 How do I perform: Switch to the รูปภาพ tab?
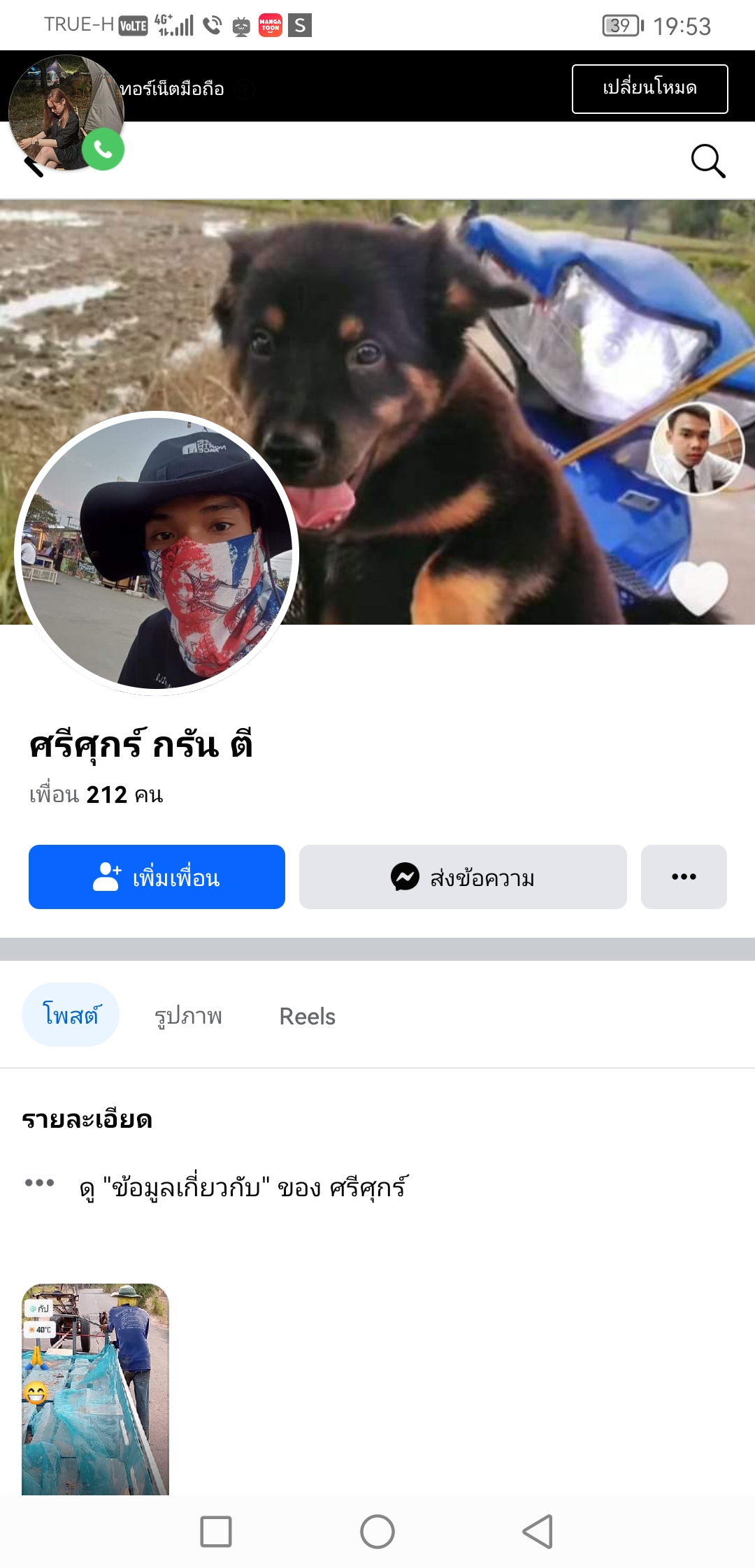(188, 1016)
